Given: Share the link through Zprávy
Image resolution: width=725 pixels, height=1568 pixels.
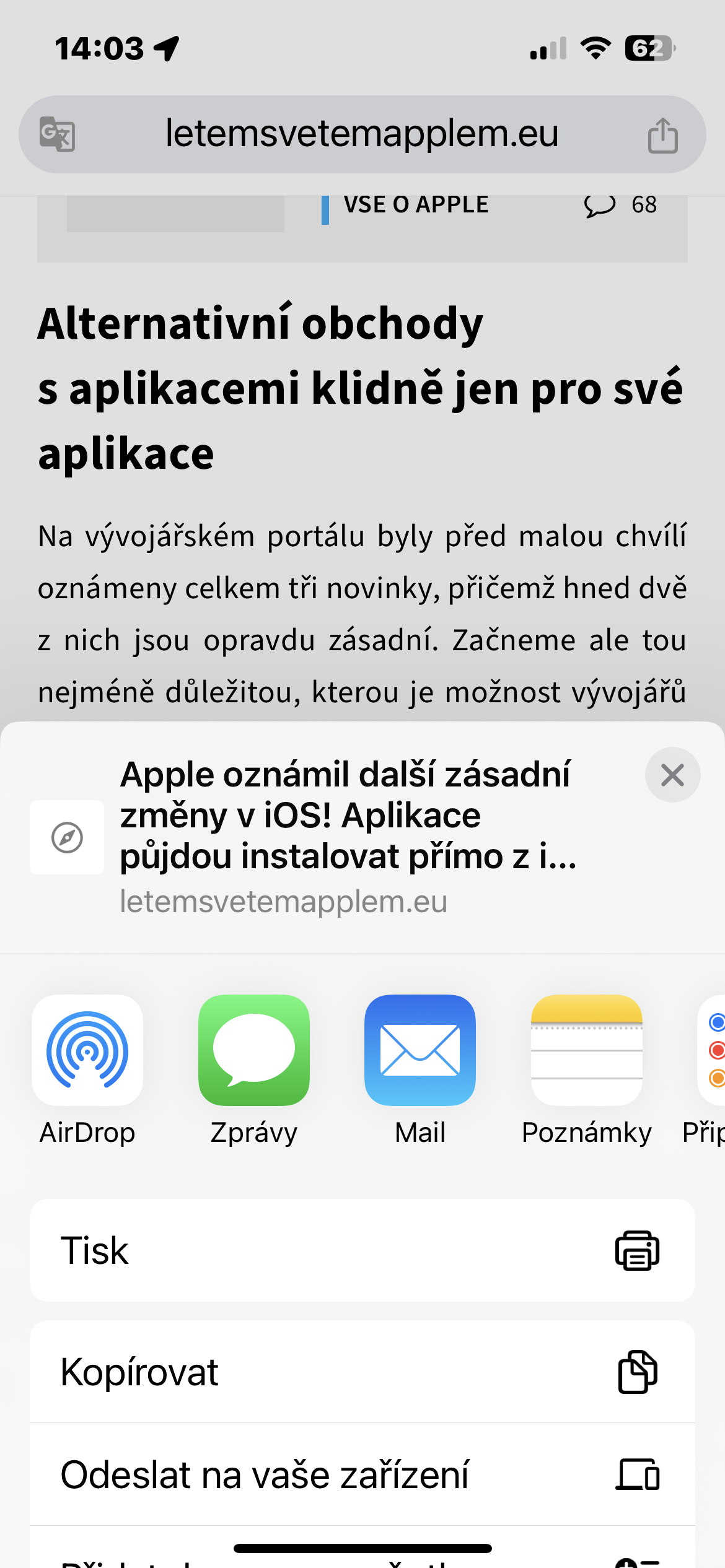Looking at the screenshot, I should coord(253,1050).
